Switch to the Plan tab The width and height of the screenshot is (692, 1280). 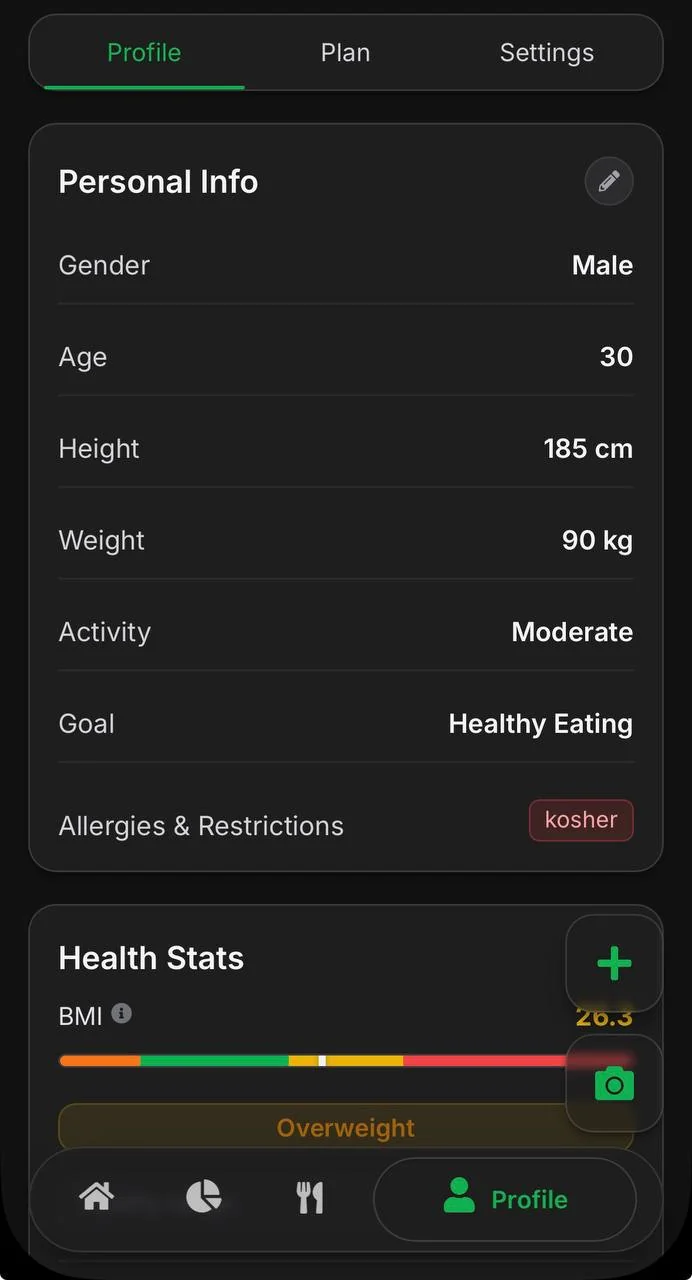(x=345, y=53)
